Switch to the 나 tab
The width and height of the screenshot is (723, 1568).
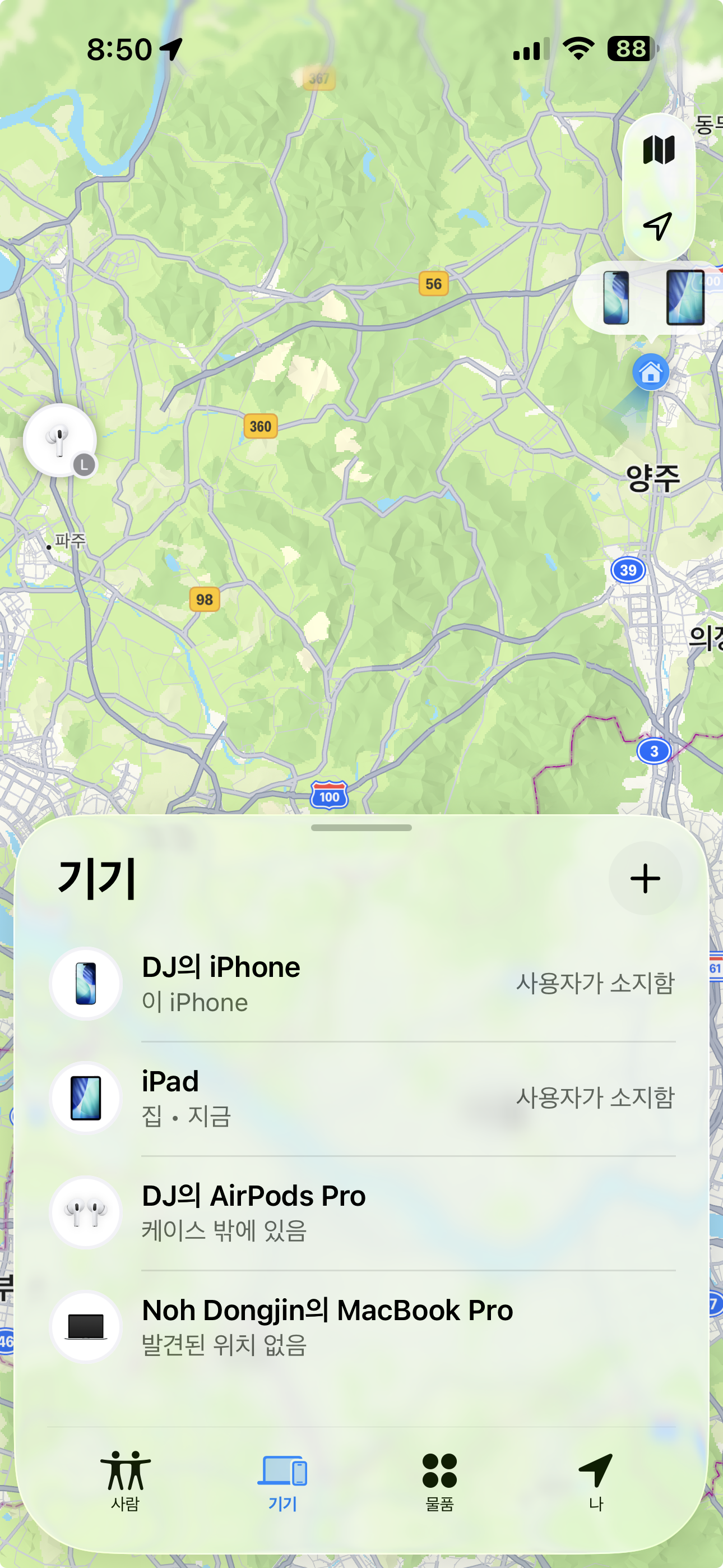click(596, 1480)
